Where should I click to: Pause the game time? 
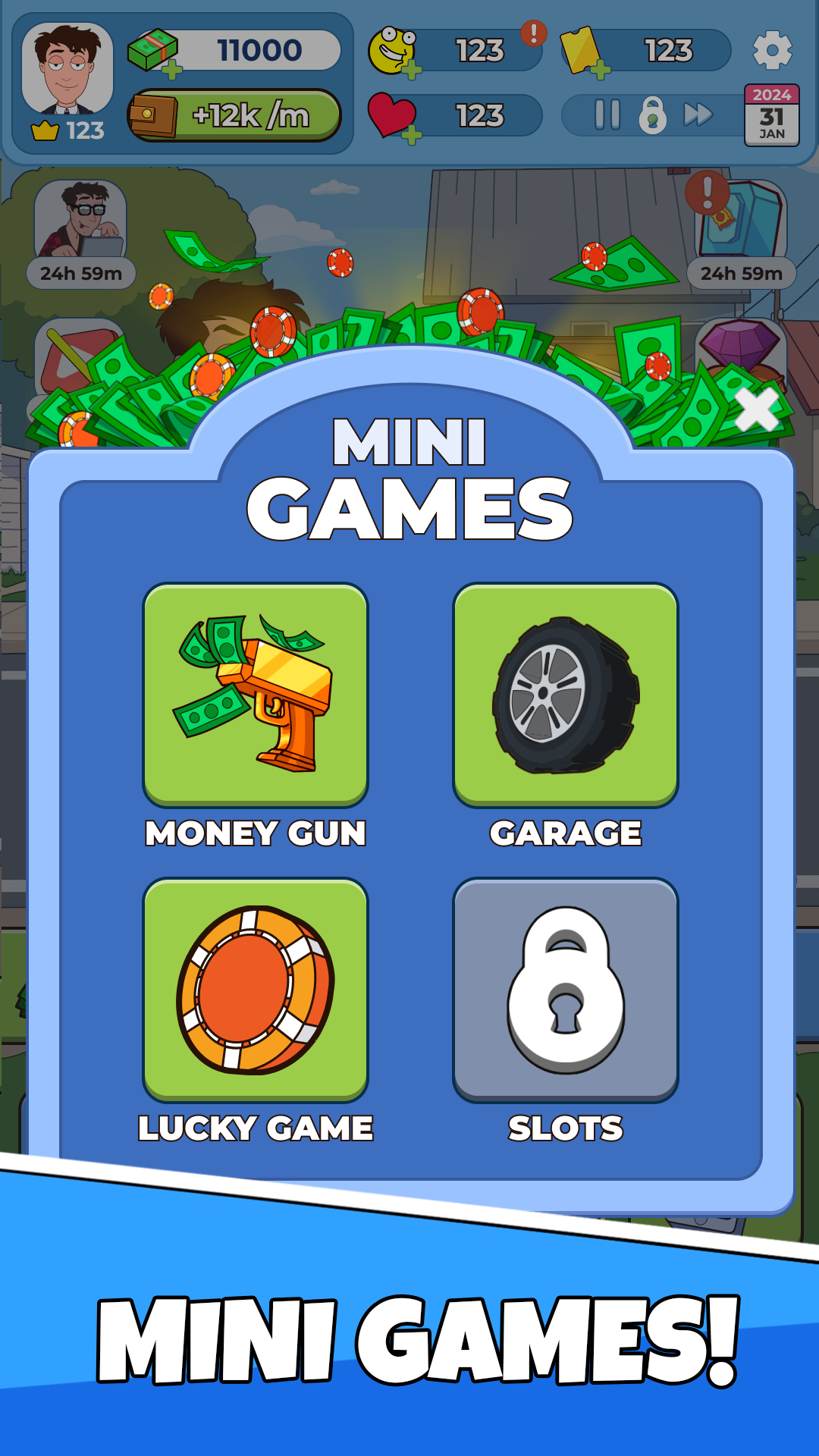pos(607,115)
